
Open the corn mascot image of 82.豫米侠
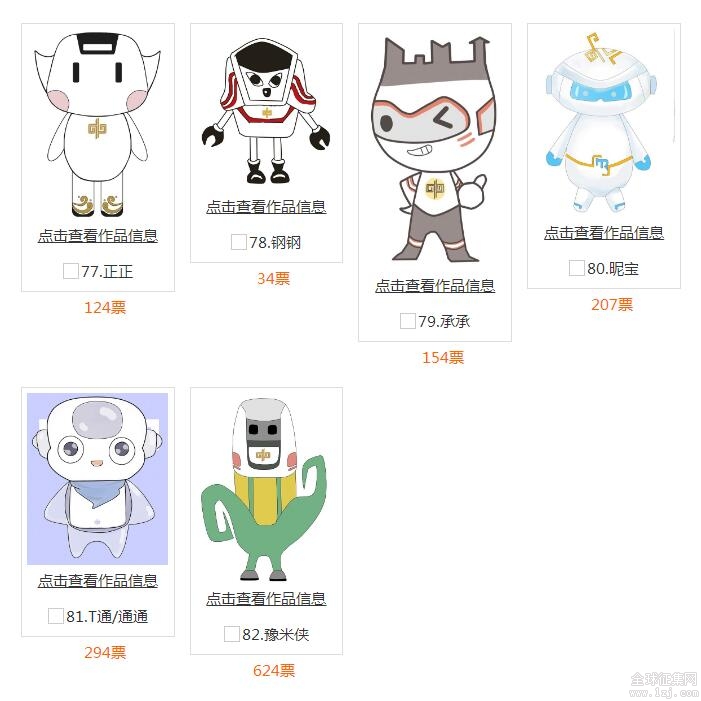(x=266, y=490)
